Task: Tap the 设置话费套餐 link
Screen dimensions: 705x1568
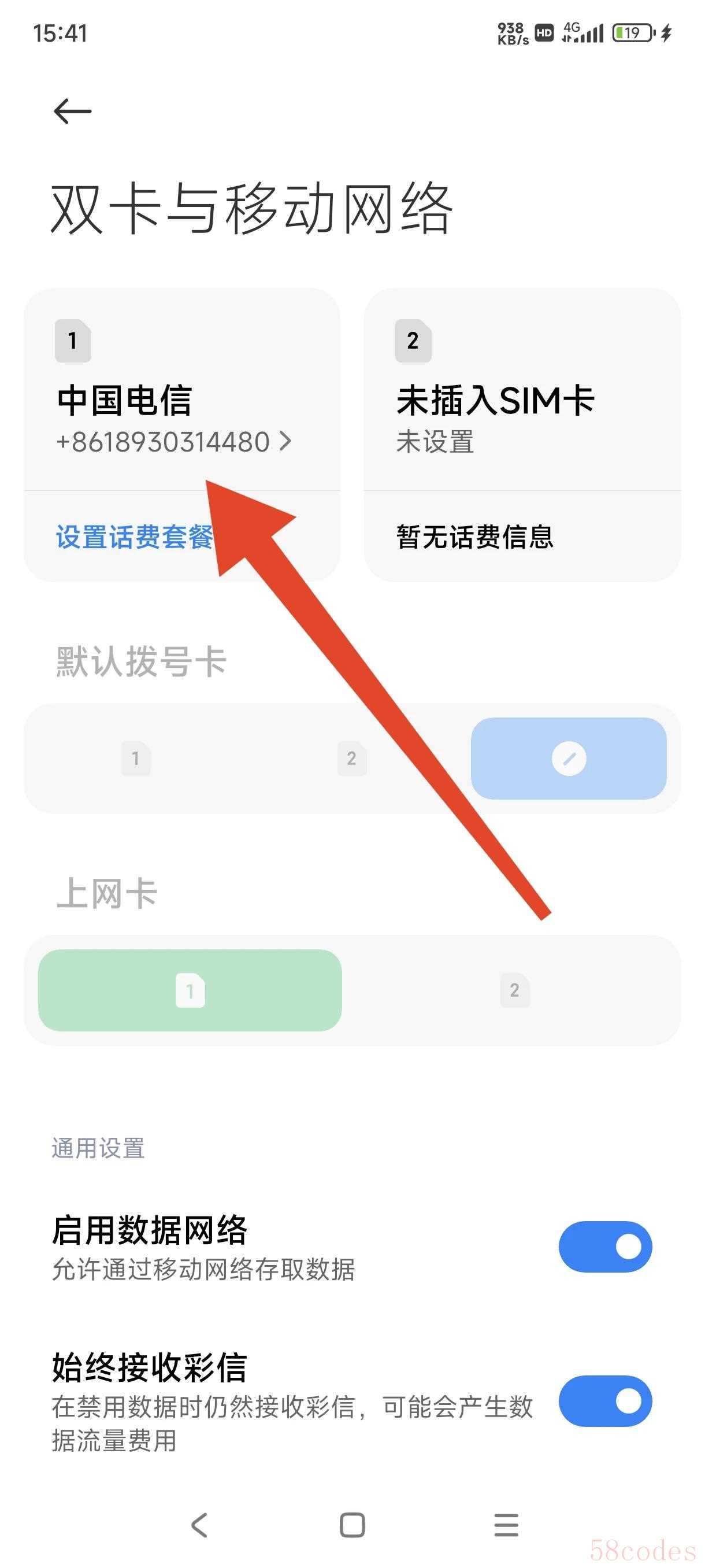Action: (x=135, y=537)
